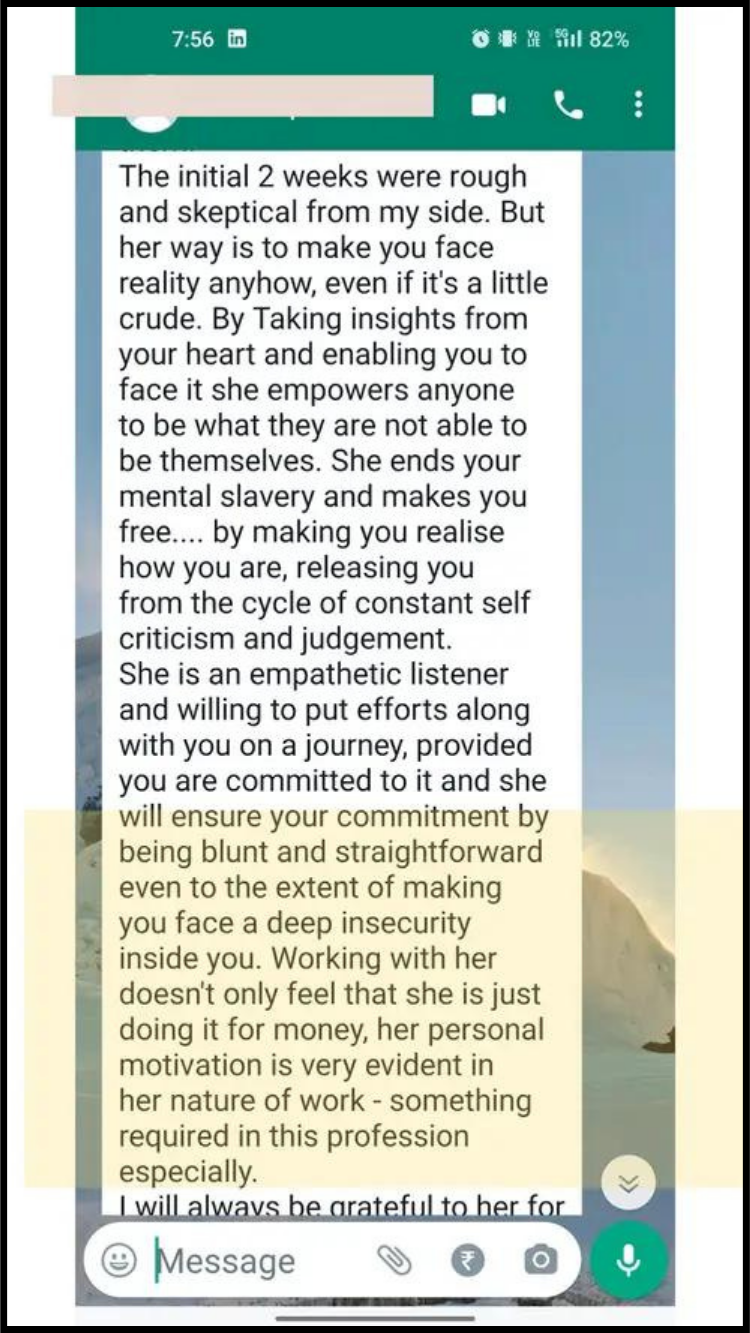Record a voice message with the microphone
This screenshot has height=1333, width=750.
pos(628,1260)
